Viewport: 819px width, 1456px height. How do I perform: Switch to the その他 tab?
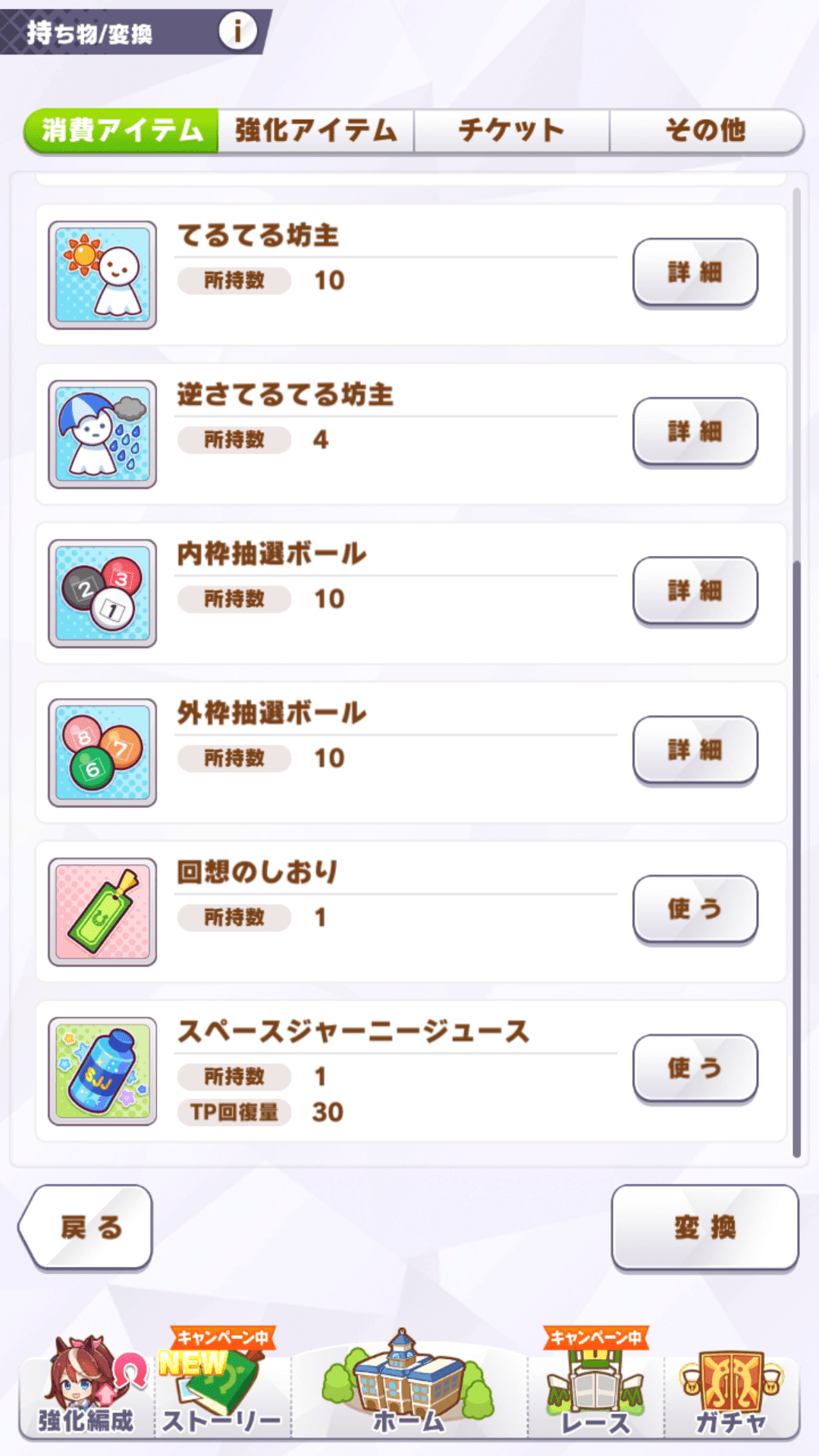pos(705,130)
